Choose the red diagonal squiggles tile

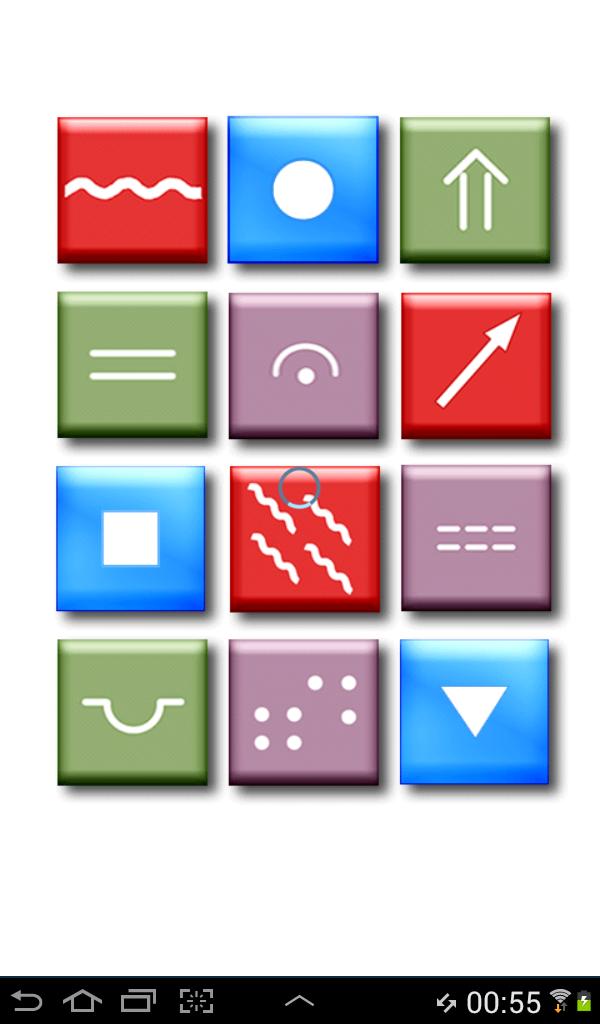tap(305, 540)
